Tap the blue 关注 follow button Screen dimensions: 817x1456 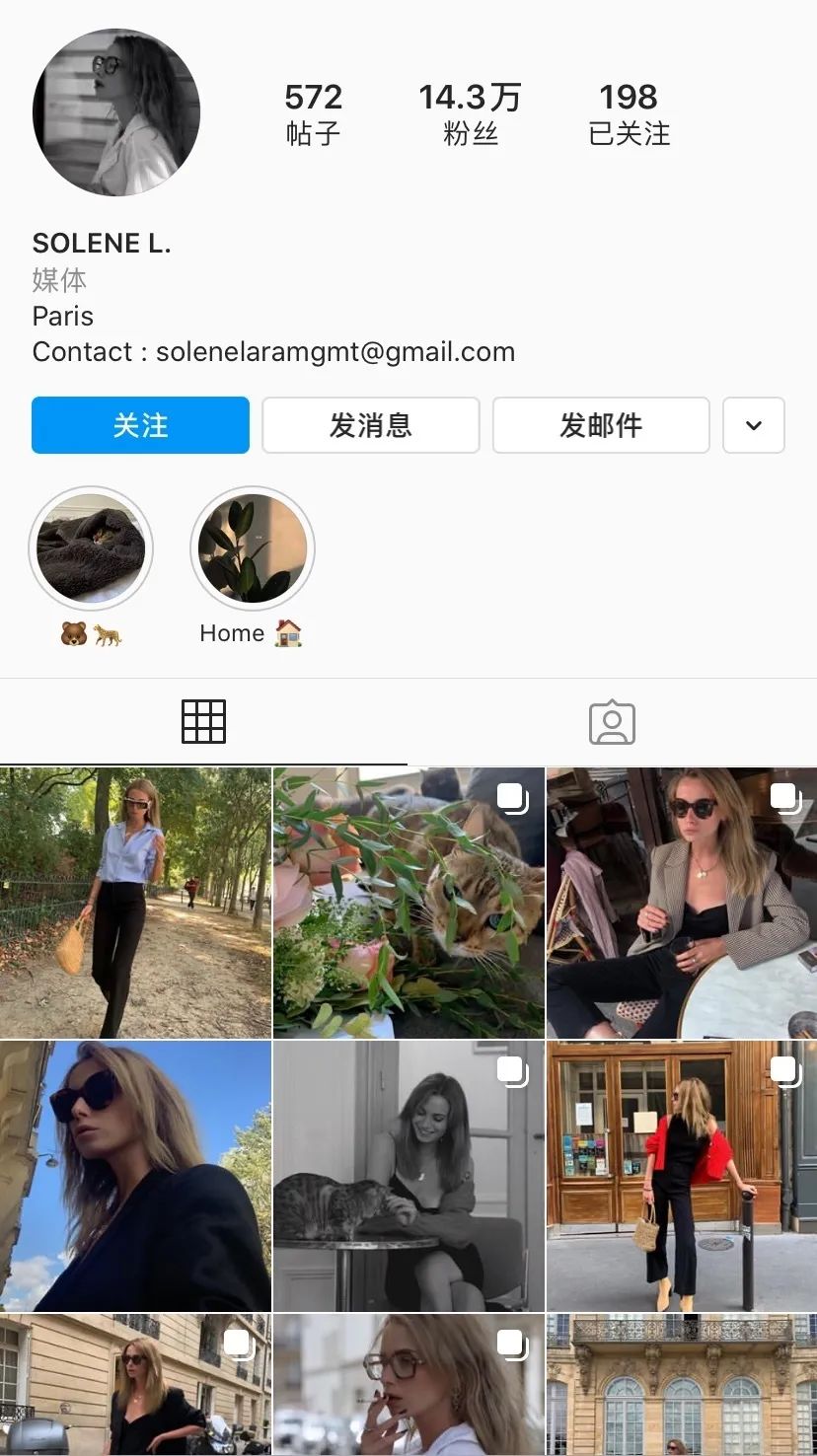click(140, 425)
